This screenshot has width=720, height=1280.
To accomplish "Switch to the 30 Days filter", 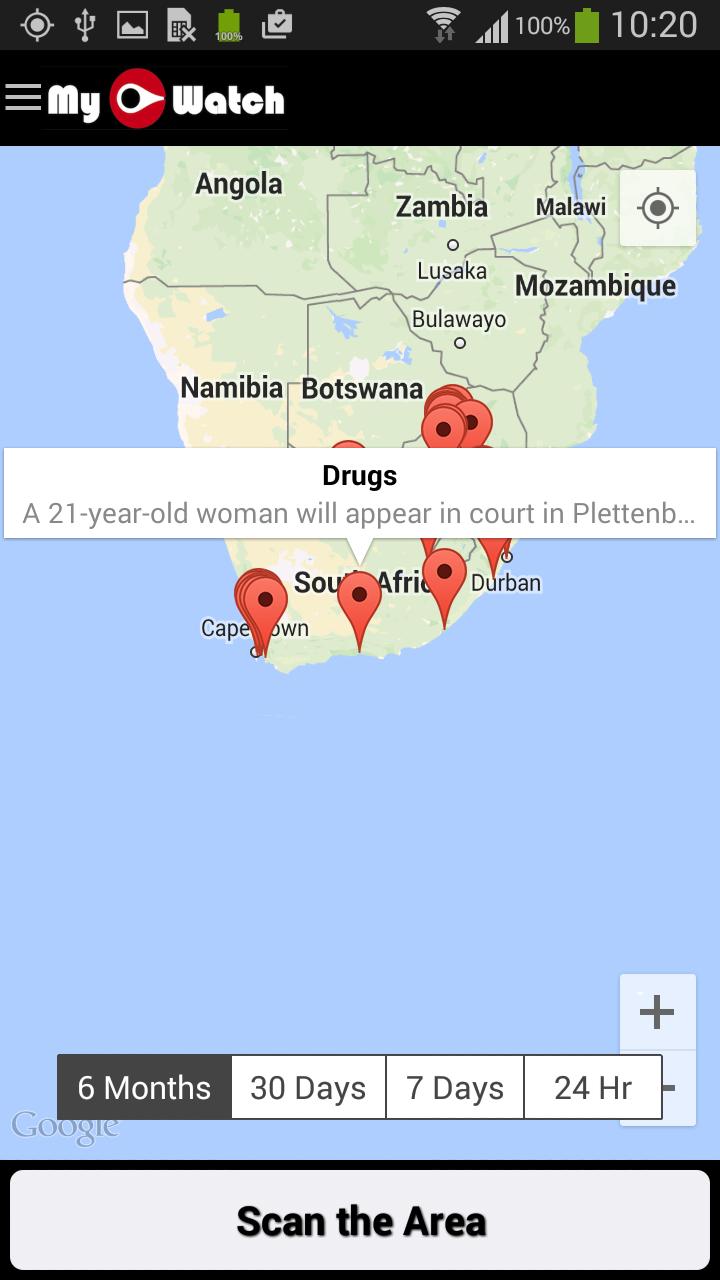I will click(308, 1087).
